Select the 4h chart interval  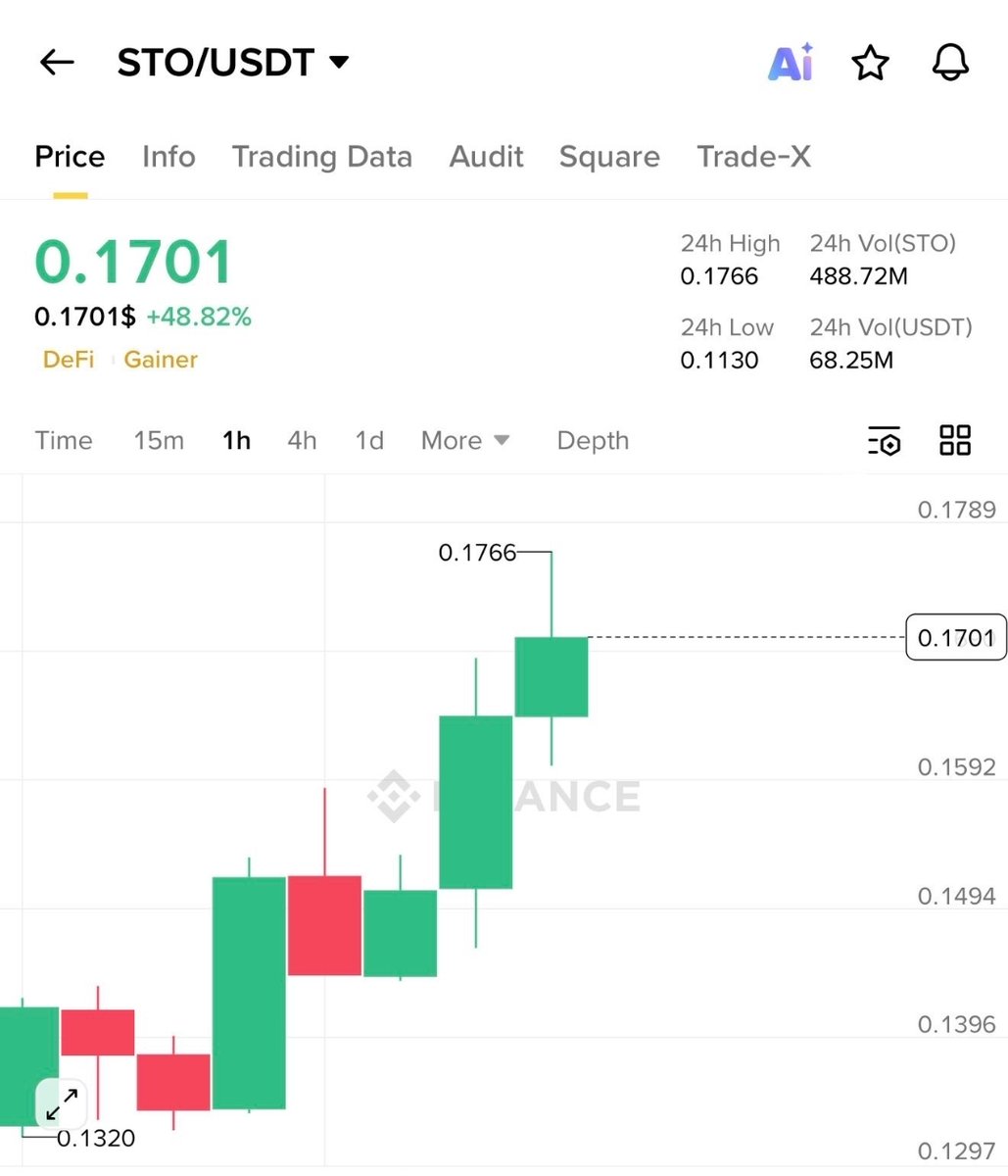click(302, 441)
